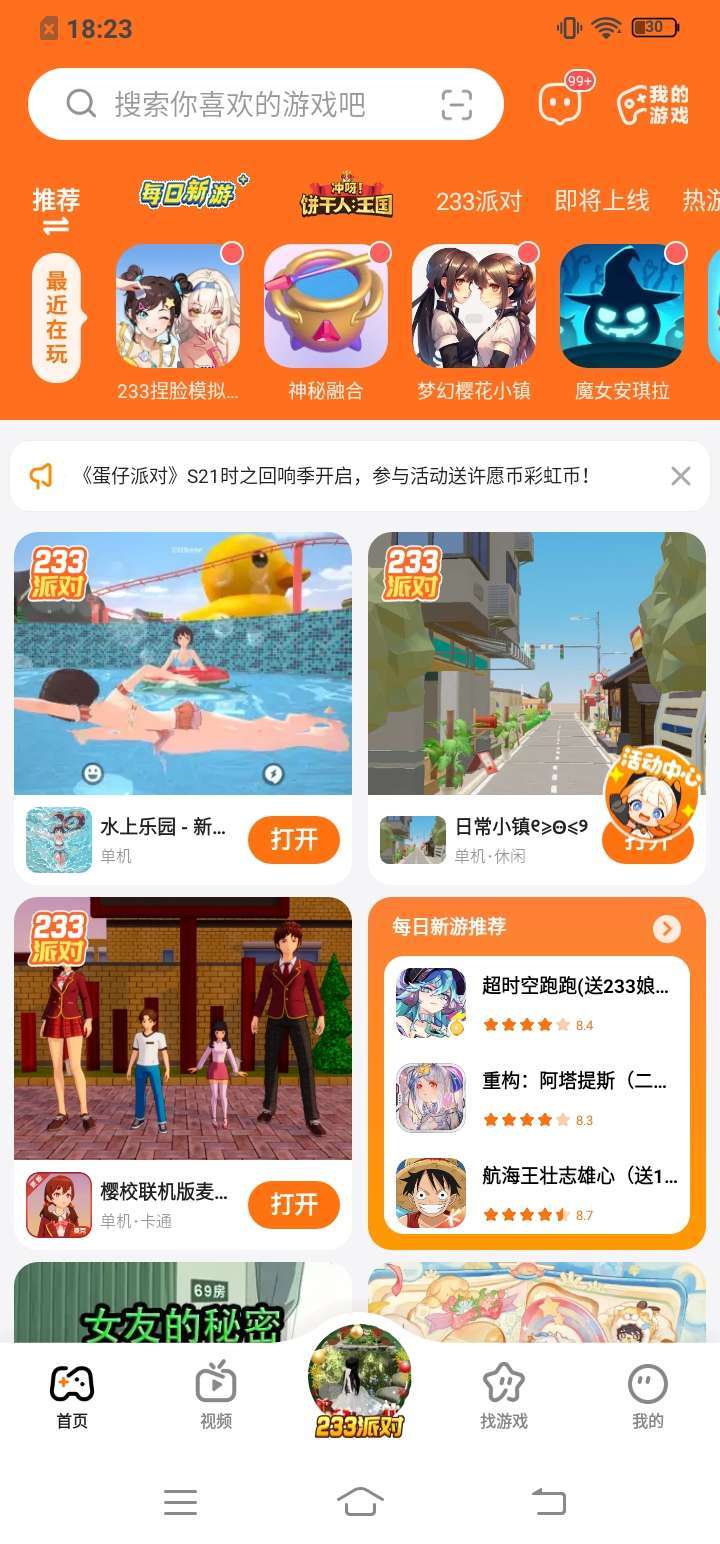Viewport: 720px width, 1544px height.
Task: Open recently played 魔女安琪拉
Action: [621, 308]
